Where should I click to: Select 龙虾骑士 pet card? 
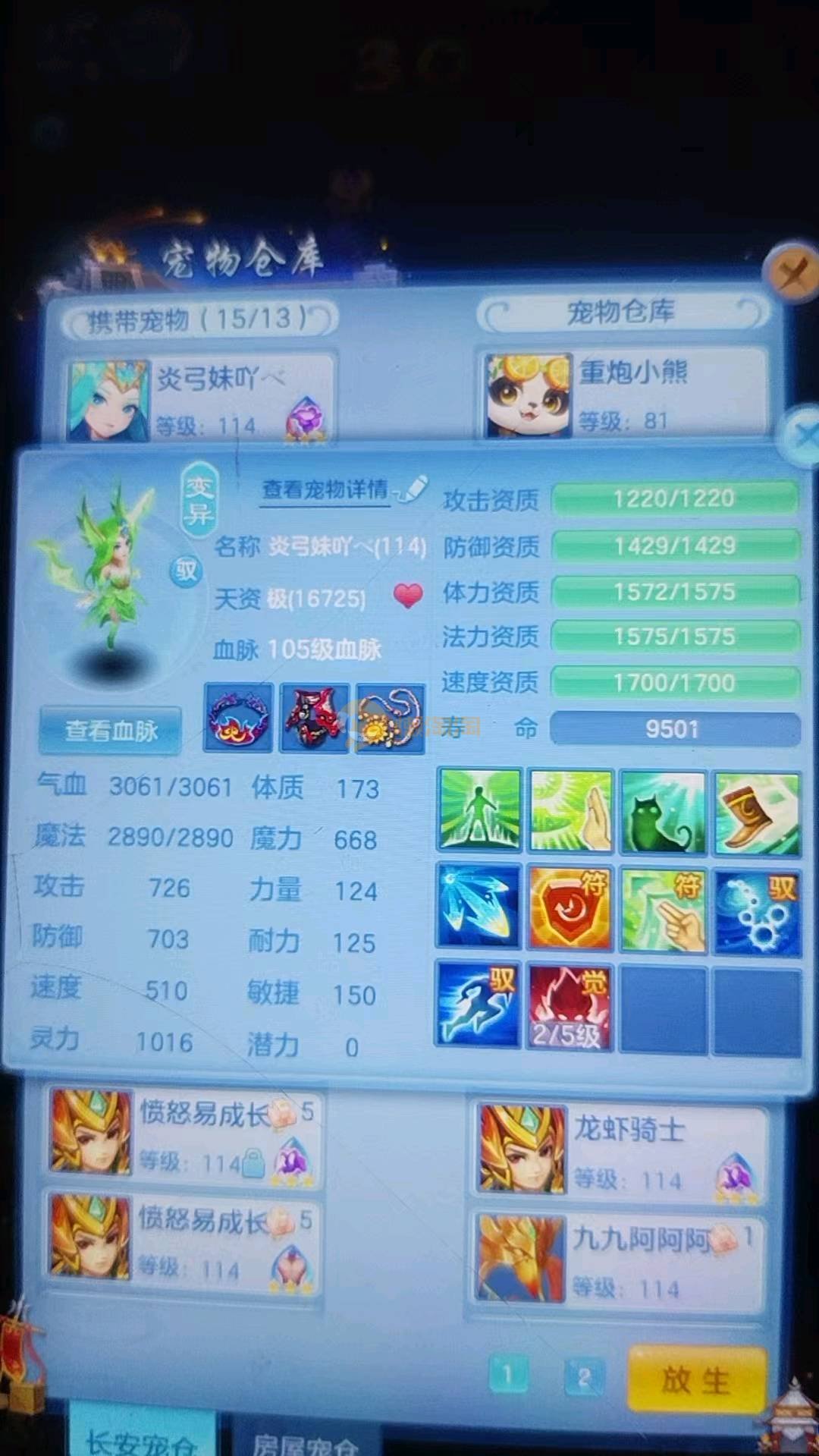[x=618, y=1152]
